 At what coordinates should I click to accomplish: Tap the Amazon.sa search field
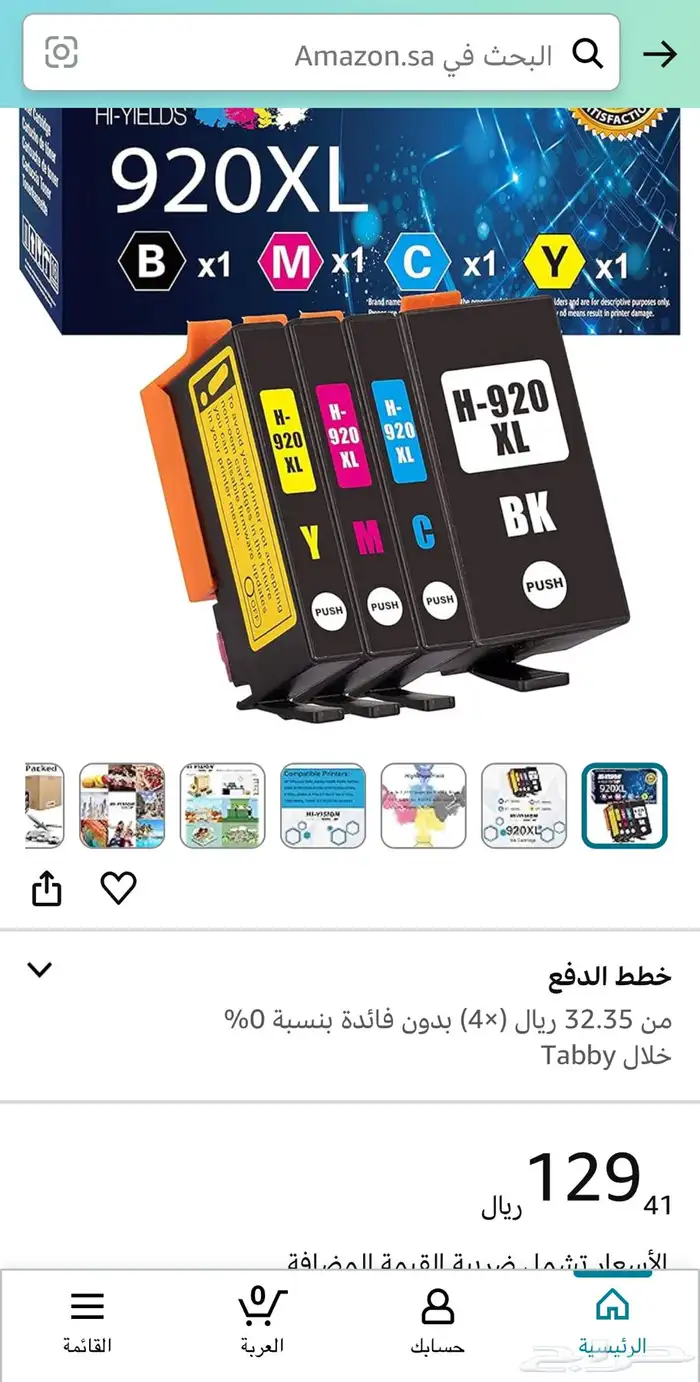pos(321,53)
